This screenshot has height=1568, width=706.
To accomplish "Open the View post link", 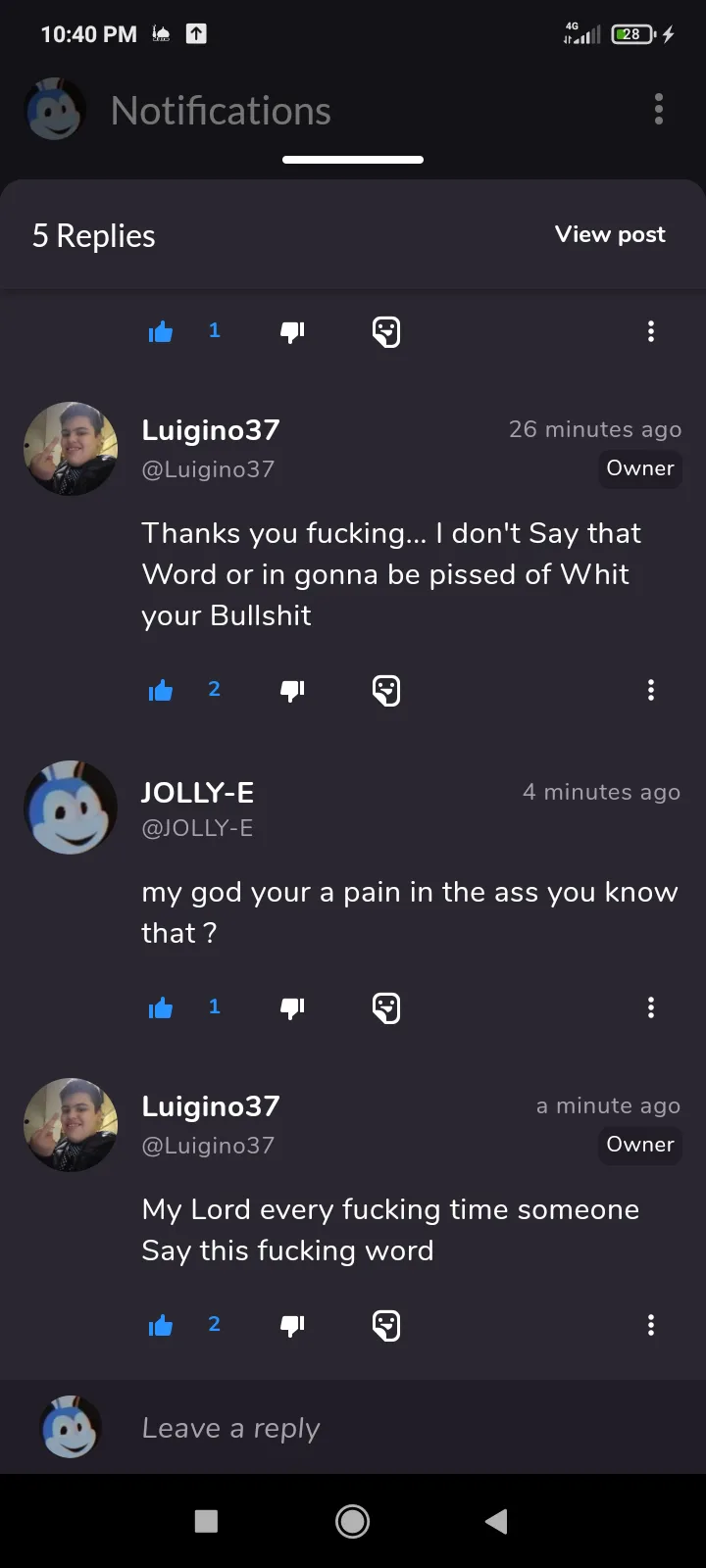I will pos(610,234).
